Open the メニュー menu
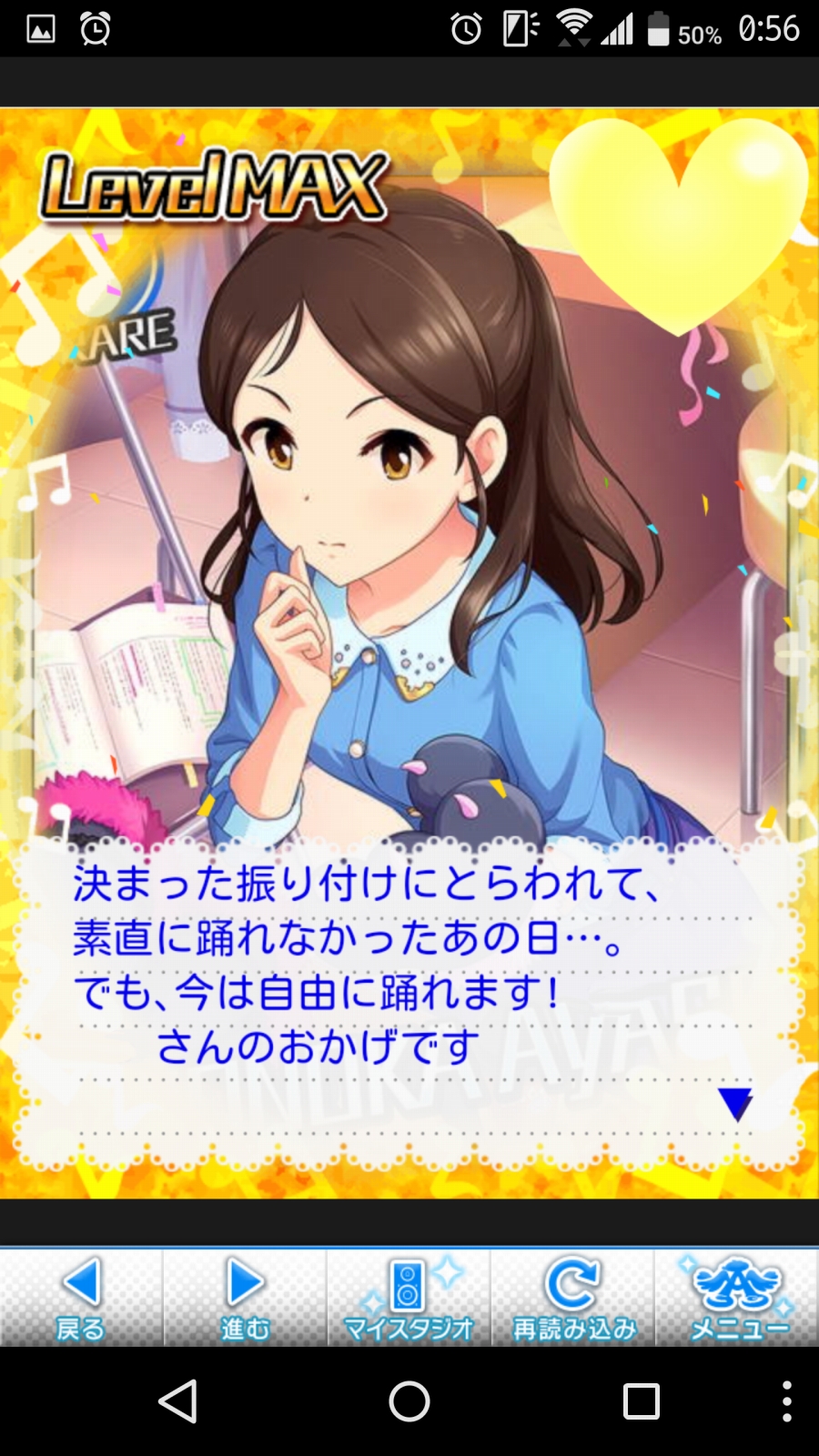 click(x=737, y=1298)
